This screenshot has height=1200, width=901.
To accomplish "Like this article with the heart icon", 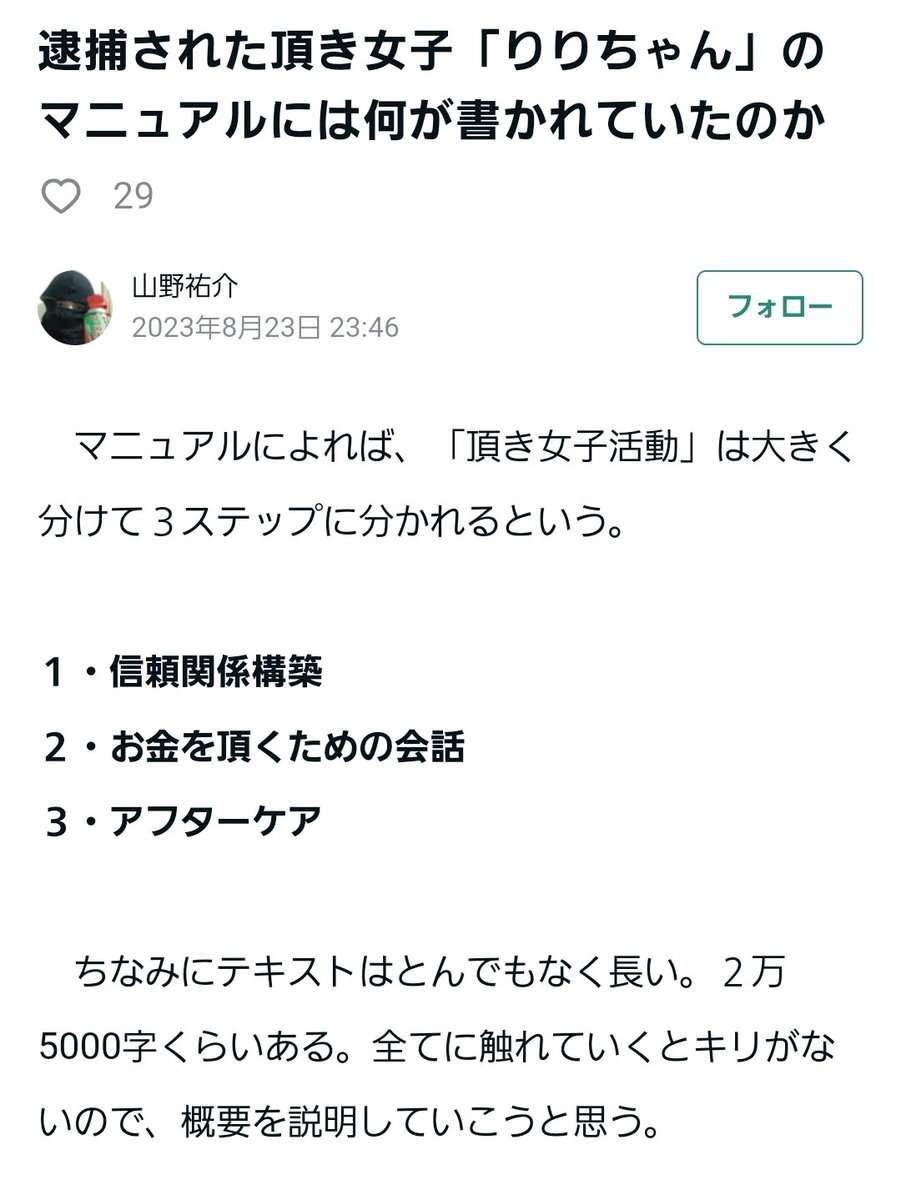I will click(61, 196).
